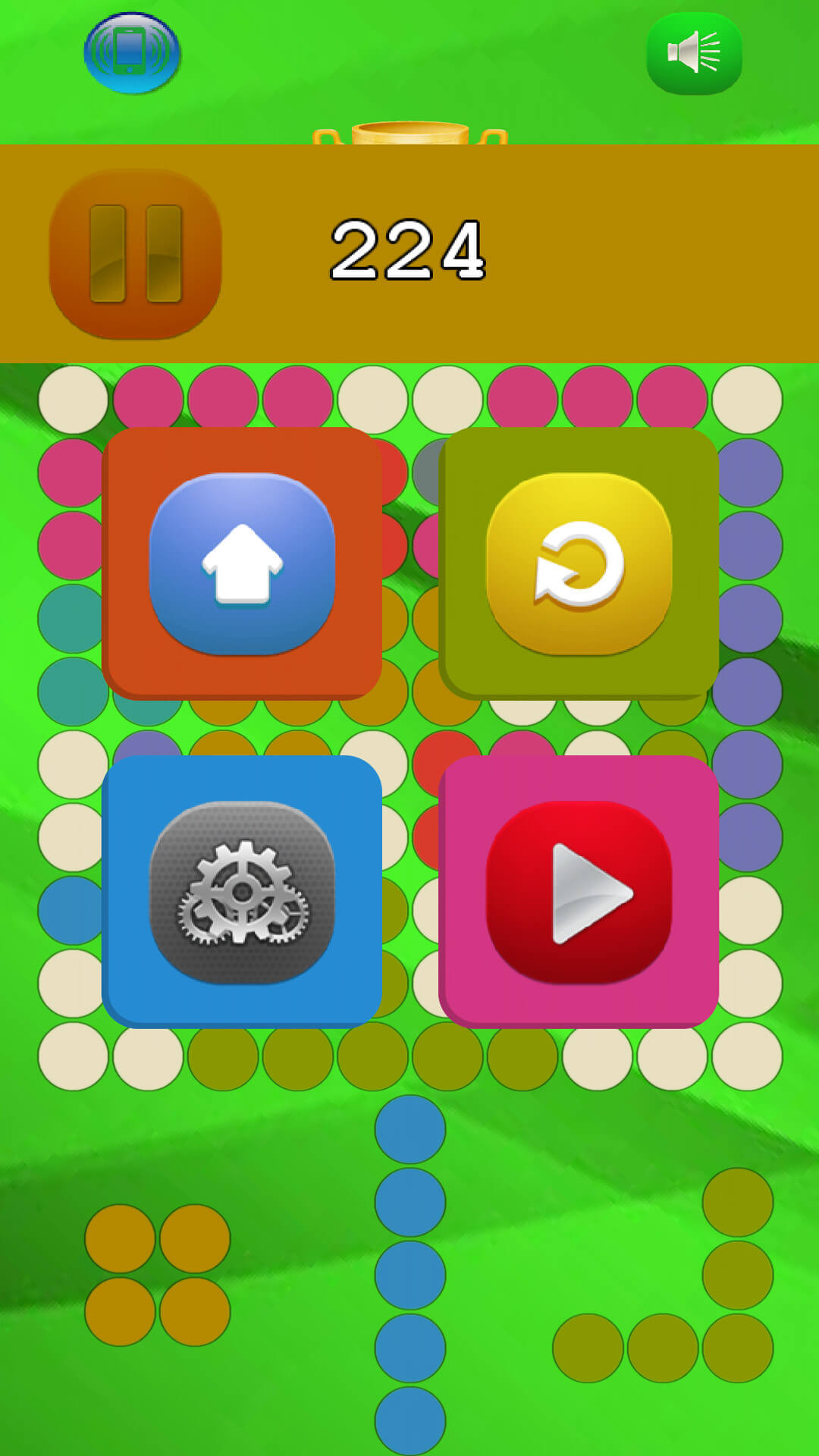
Task: Go to the home screen
Action: coord(242,563)
